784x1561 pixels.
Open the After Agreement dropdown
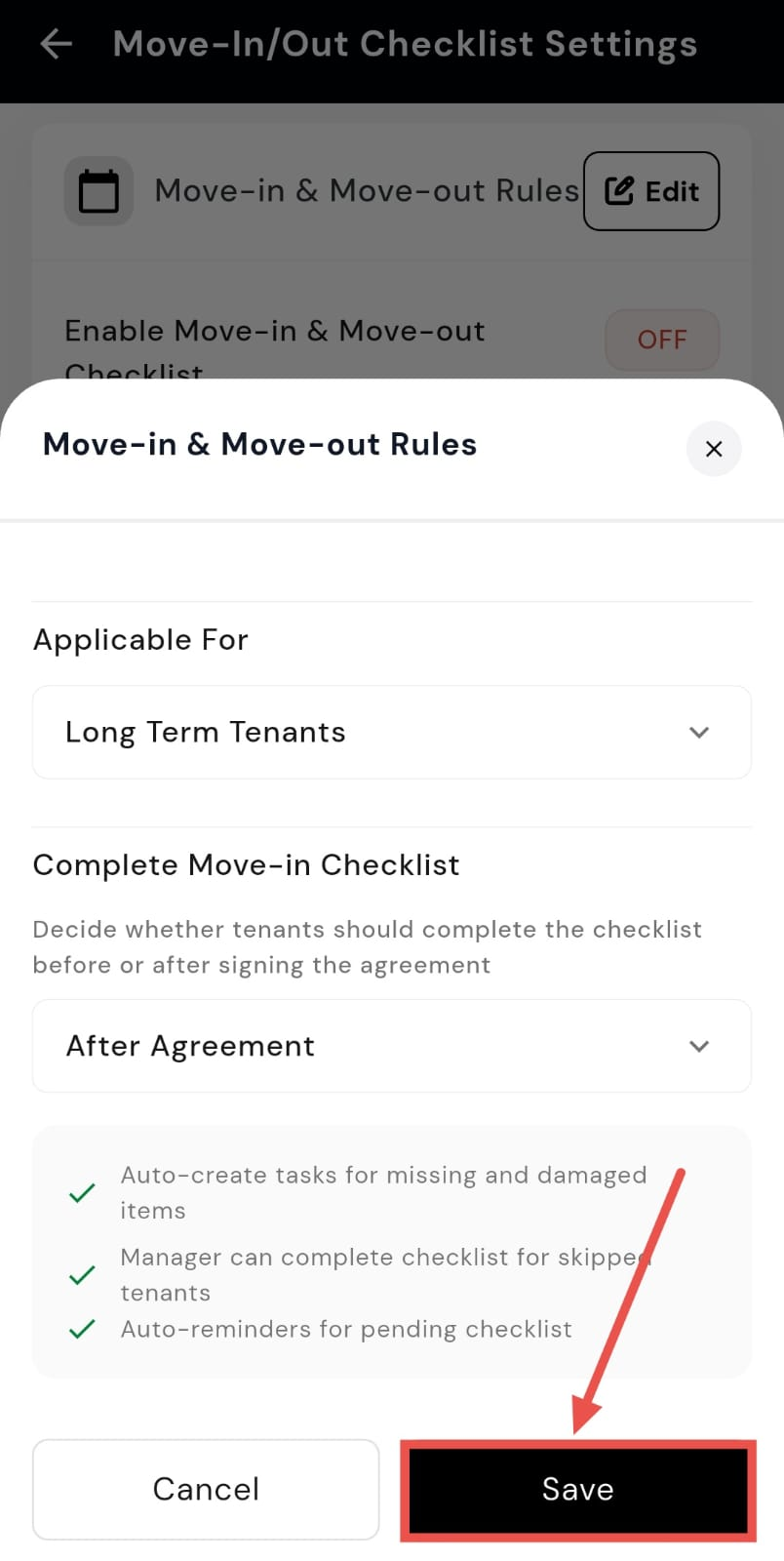pyautogui.click(x=391, y=1046)
